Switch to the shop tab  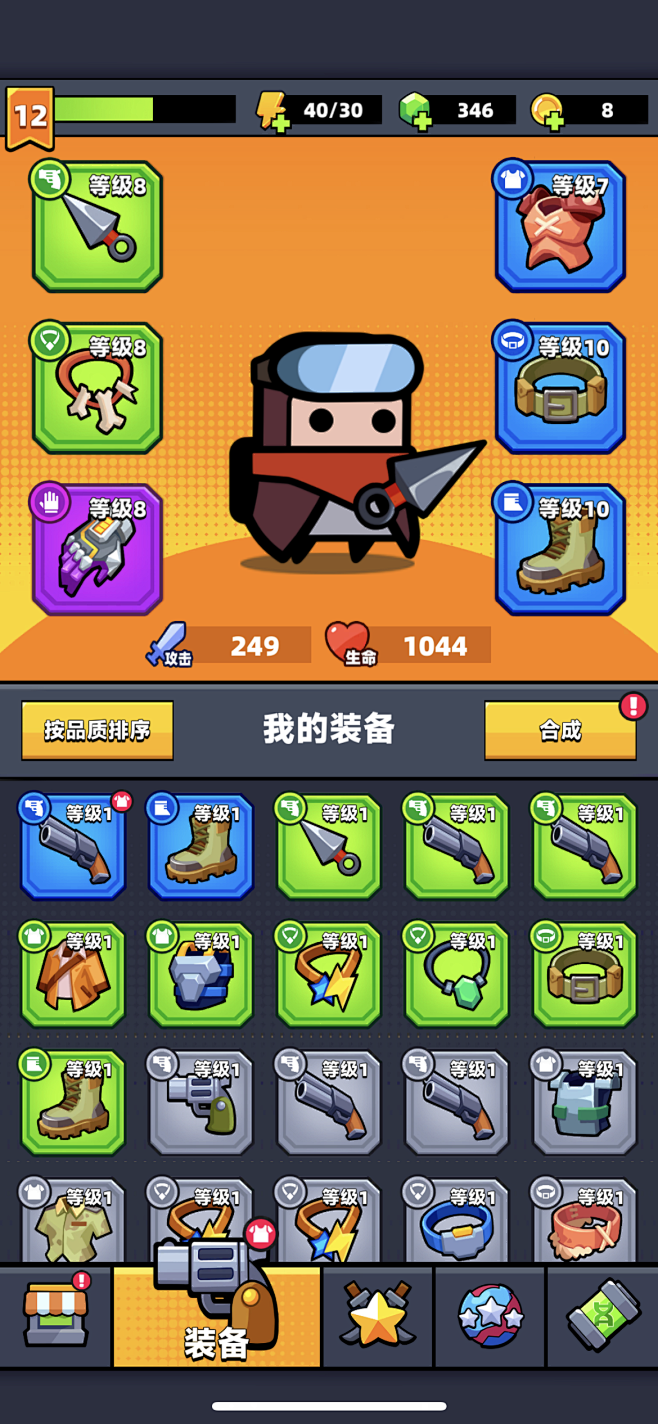pyautogui.click(x=56, y=1316)
